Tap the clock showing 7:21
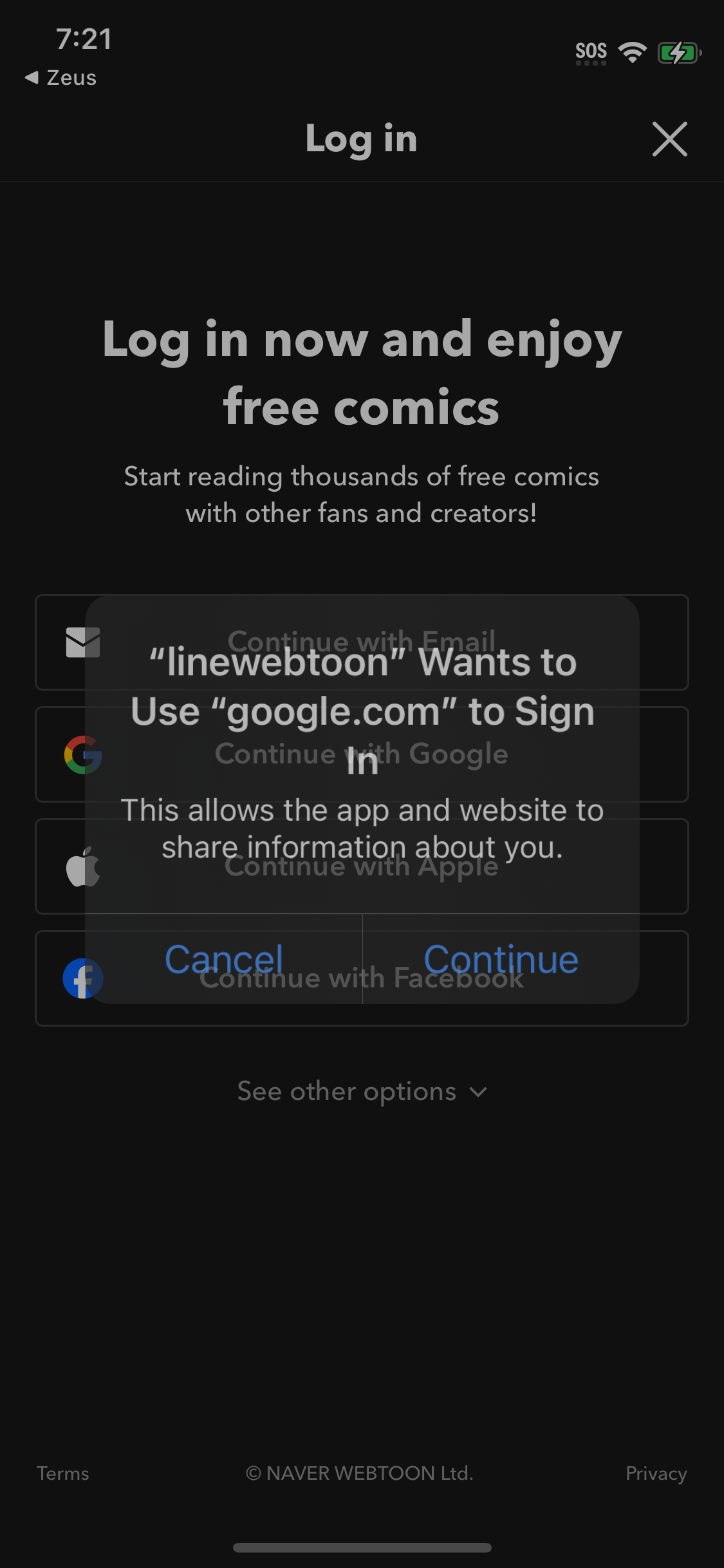The height and width of the screenshot is (1568, 724). [84, 39]
